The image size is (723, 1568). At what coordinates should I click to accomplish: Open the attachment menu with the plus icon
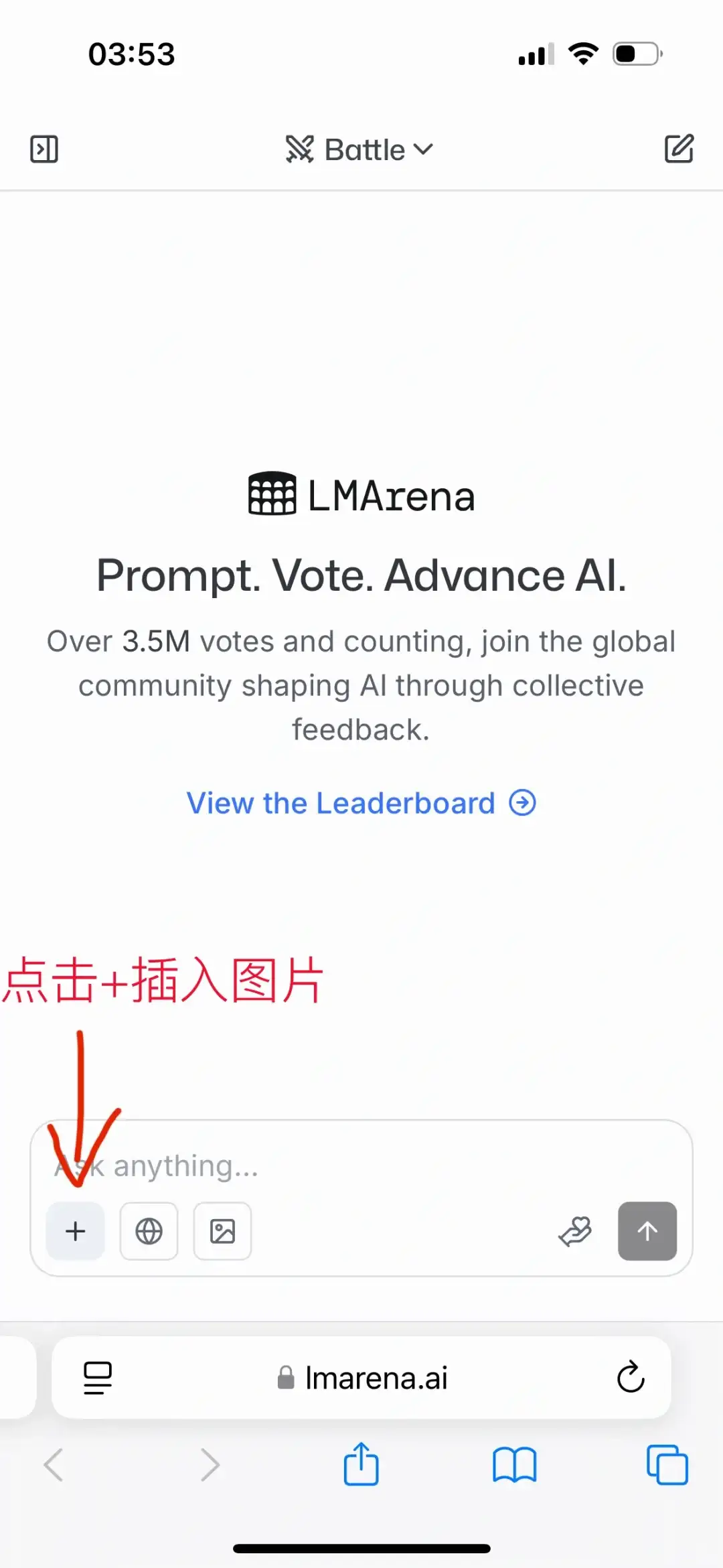[75, 1231]
